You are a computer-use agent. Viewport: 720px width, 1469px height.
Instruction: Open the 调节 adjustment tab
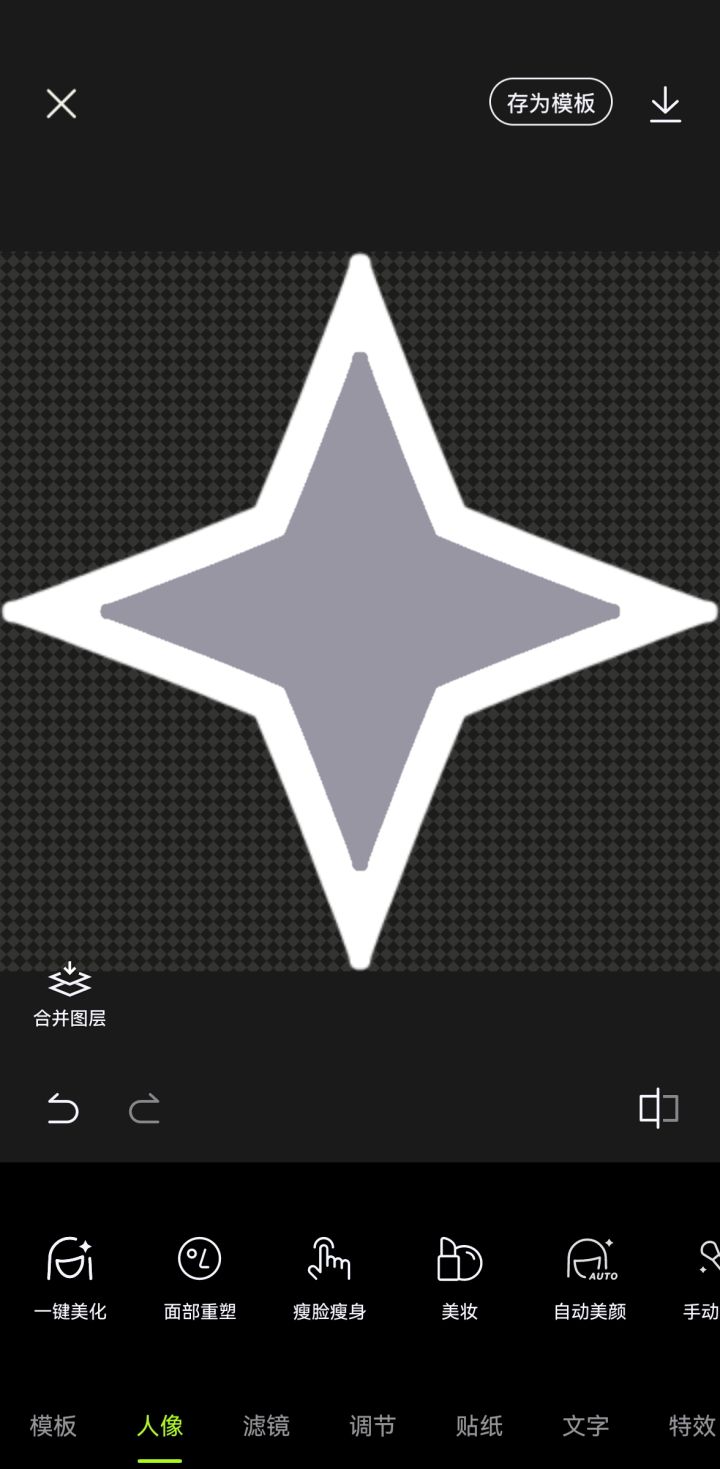tap(372, 1427)
